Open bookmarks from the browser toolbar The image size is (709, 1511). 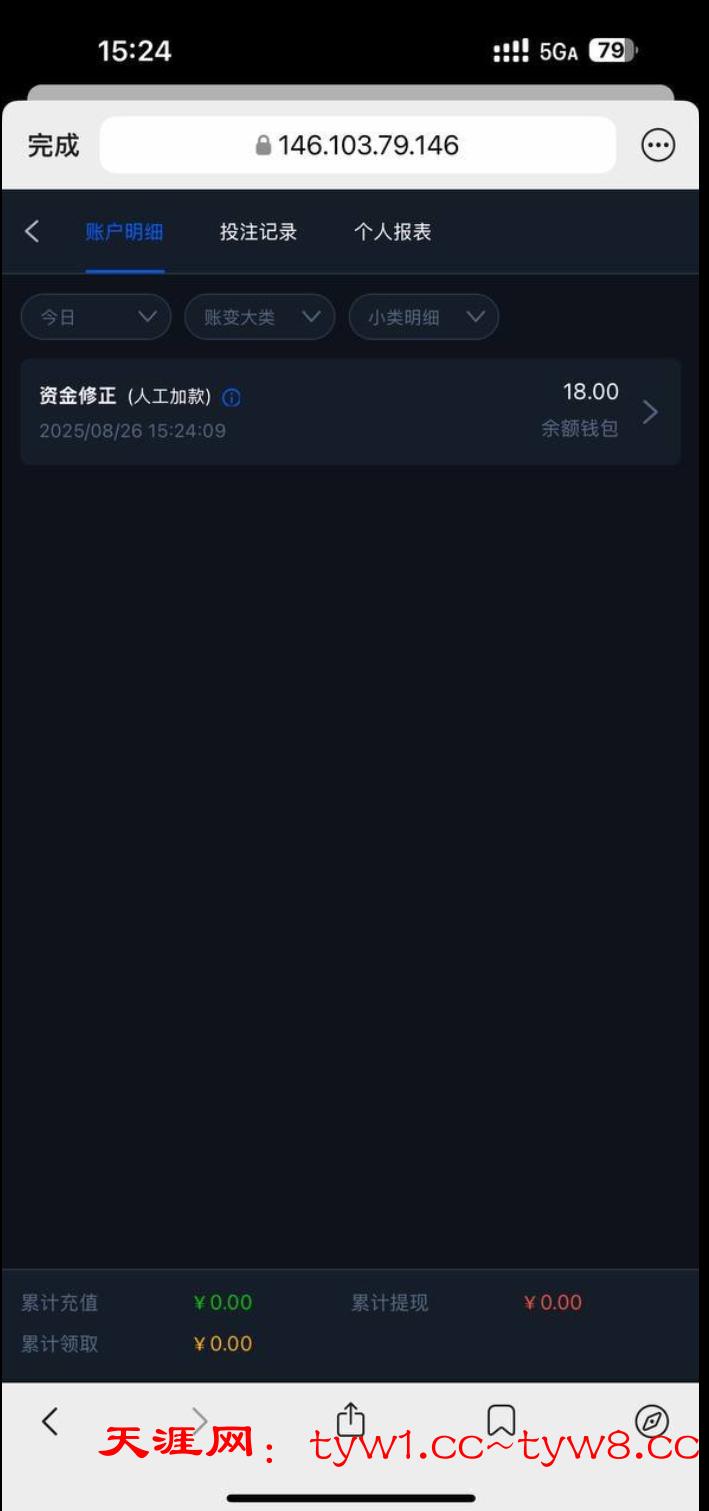click(500, 1418)
